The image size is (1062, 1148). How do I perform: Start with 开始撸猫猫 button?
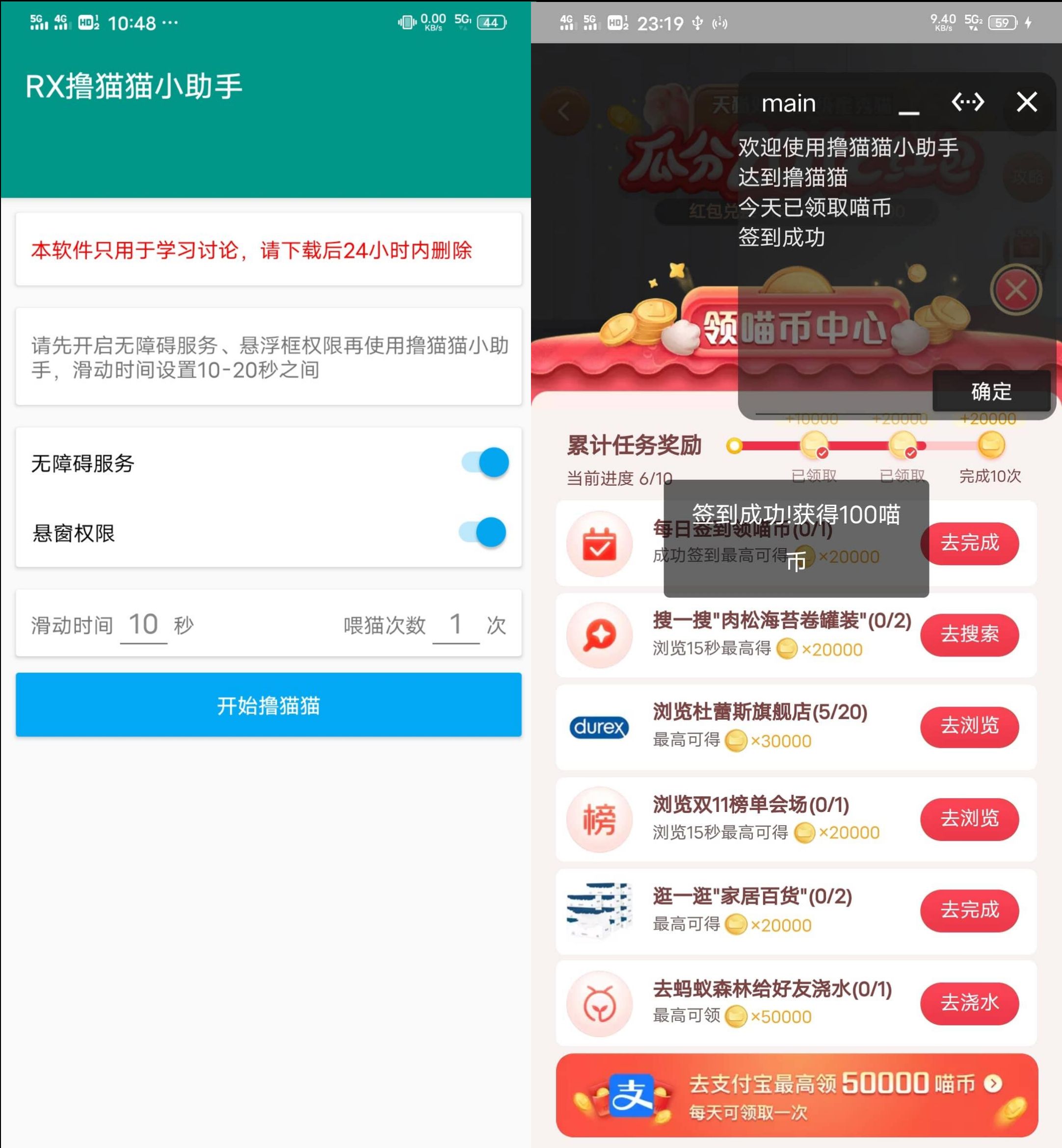coord(268,705)
